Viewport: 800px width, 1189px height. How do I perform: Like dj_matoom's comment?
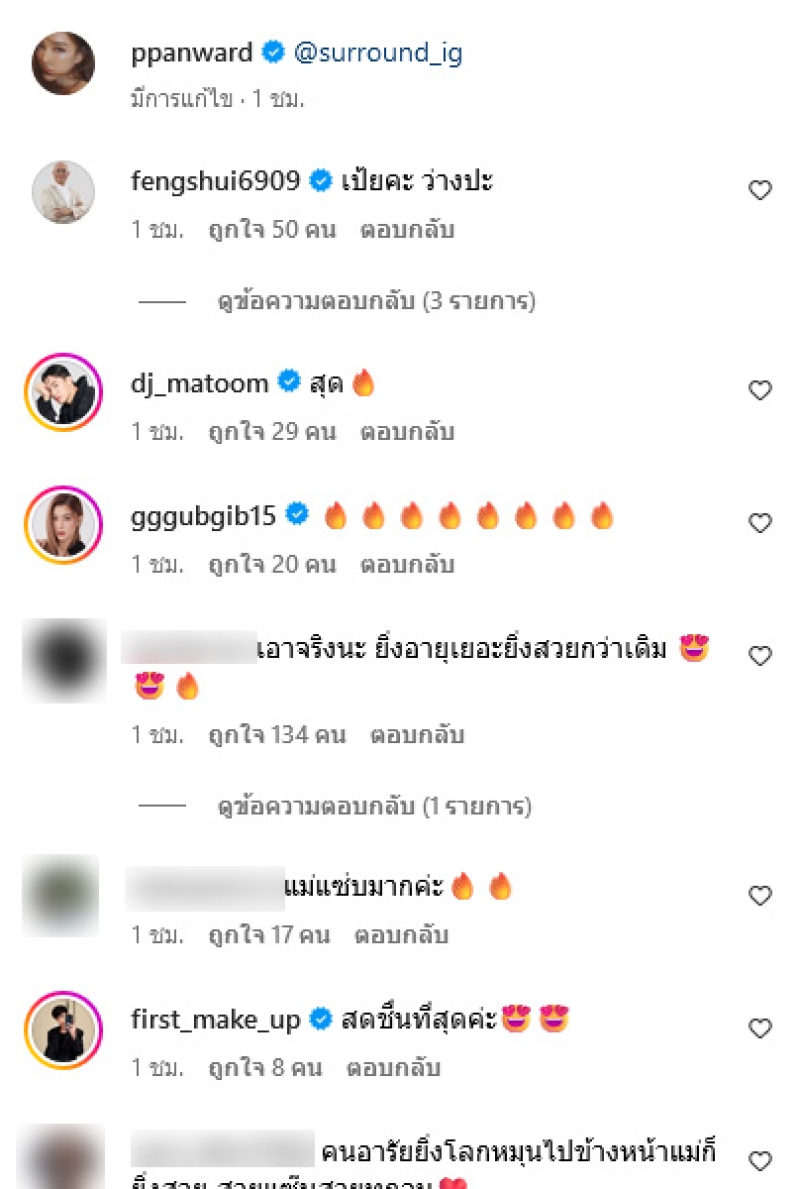click(760, 390)
